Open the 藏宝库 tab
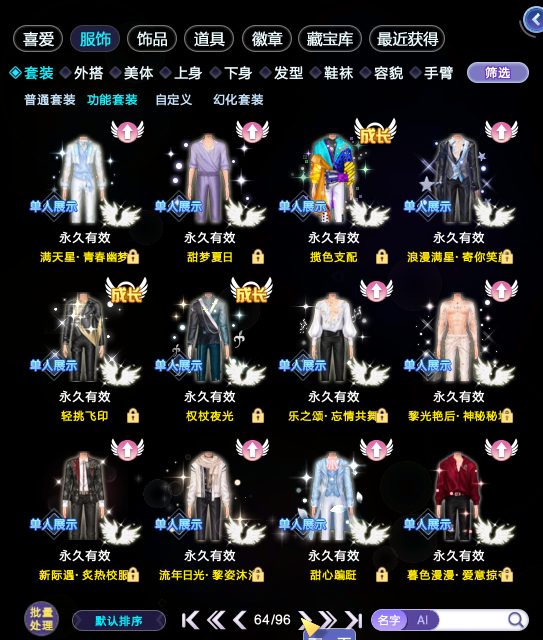543x640 pixels. click(x=330, y=39)
